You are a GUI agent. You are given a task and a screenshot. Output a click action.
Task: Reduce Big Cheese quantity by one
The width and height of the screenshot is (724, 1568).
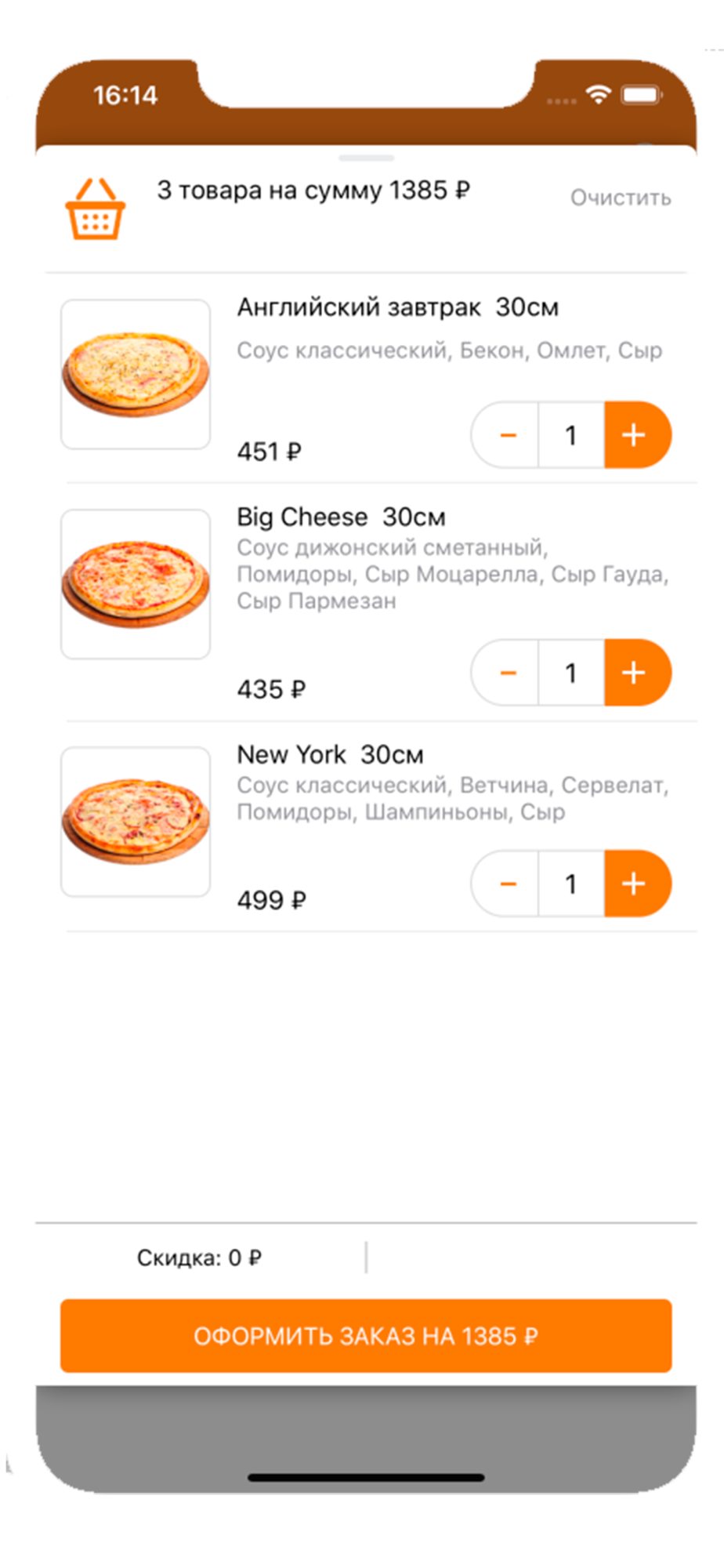coord(505,673)
